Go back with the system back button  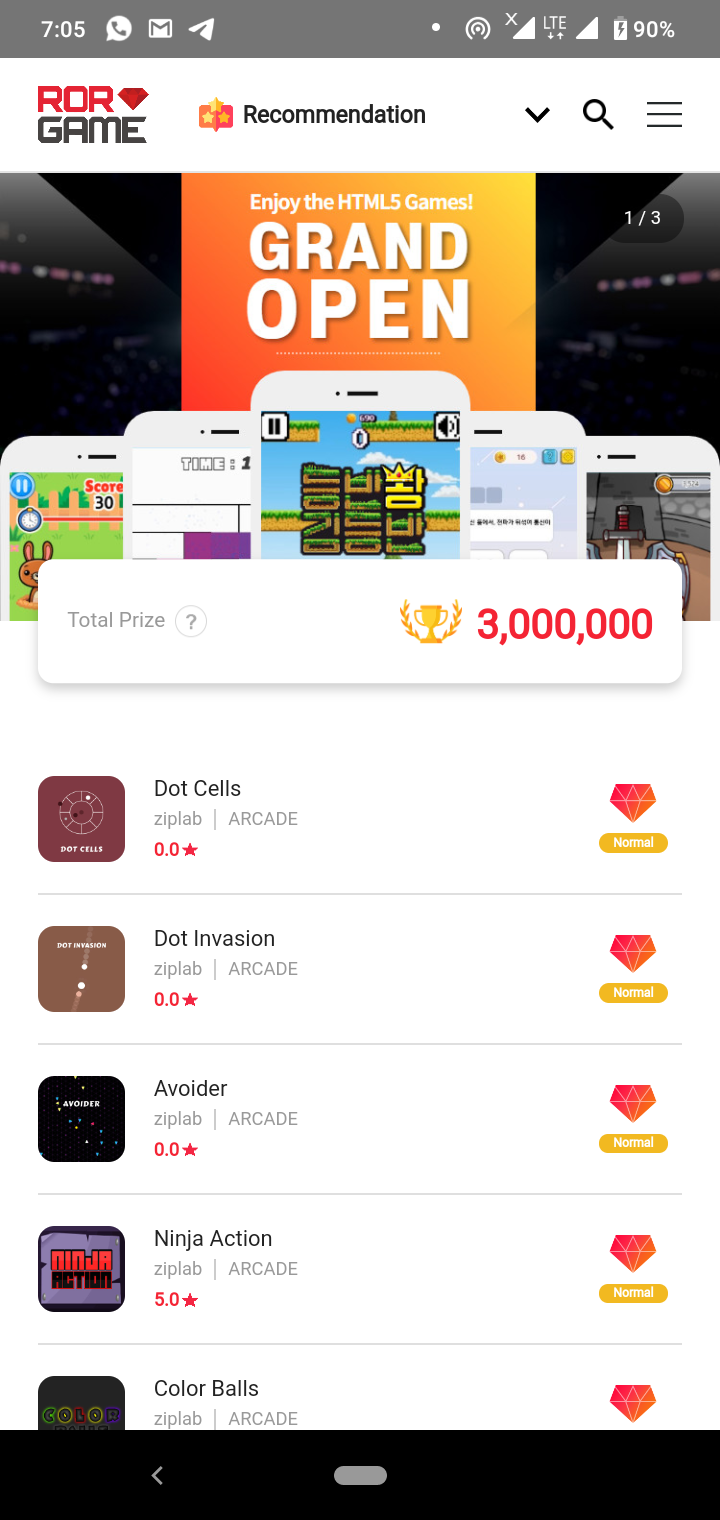tap(157, 1475)
